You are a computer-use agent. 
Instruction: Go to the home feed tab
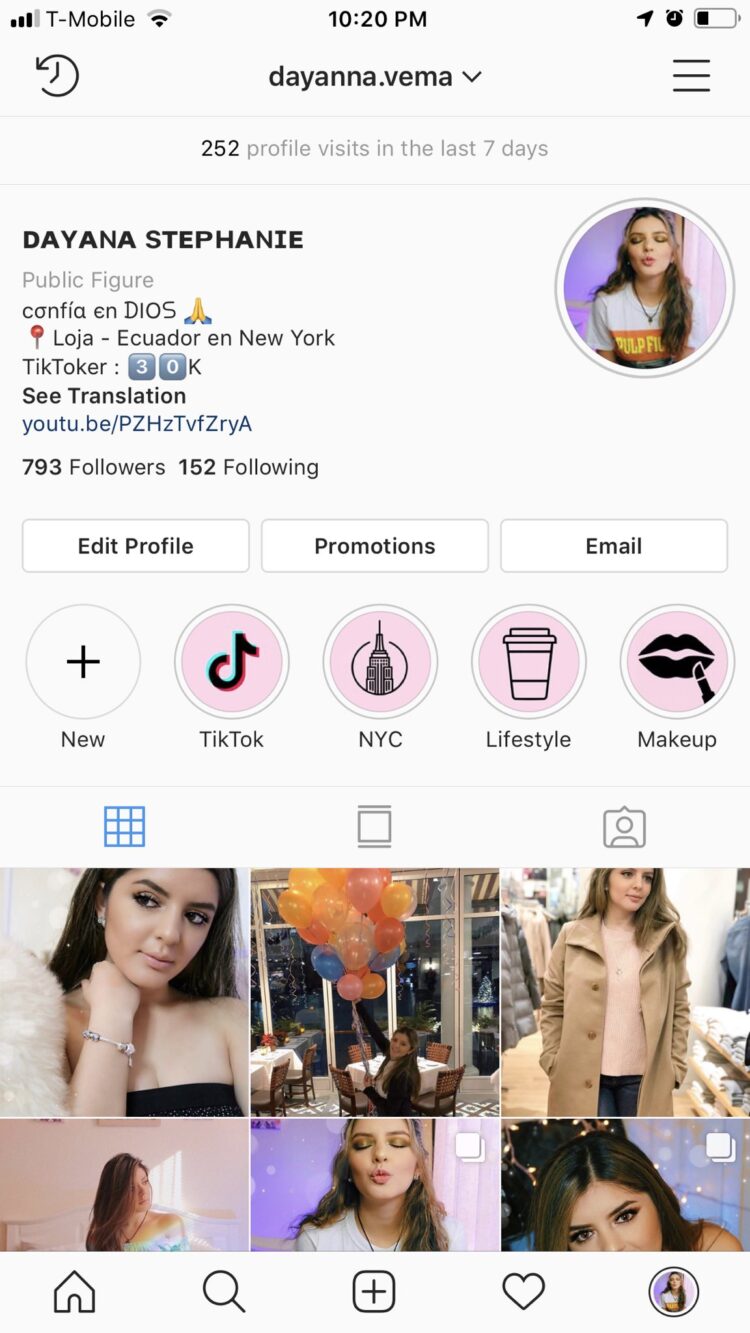click(75, 1292)
